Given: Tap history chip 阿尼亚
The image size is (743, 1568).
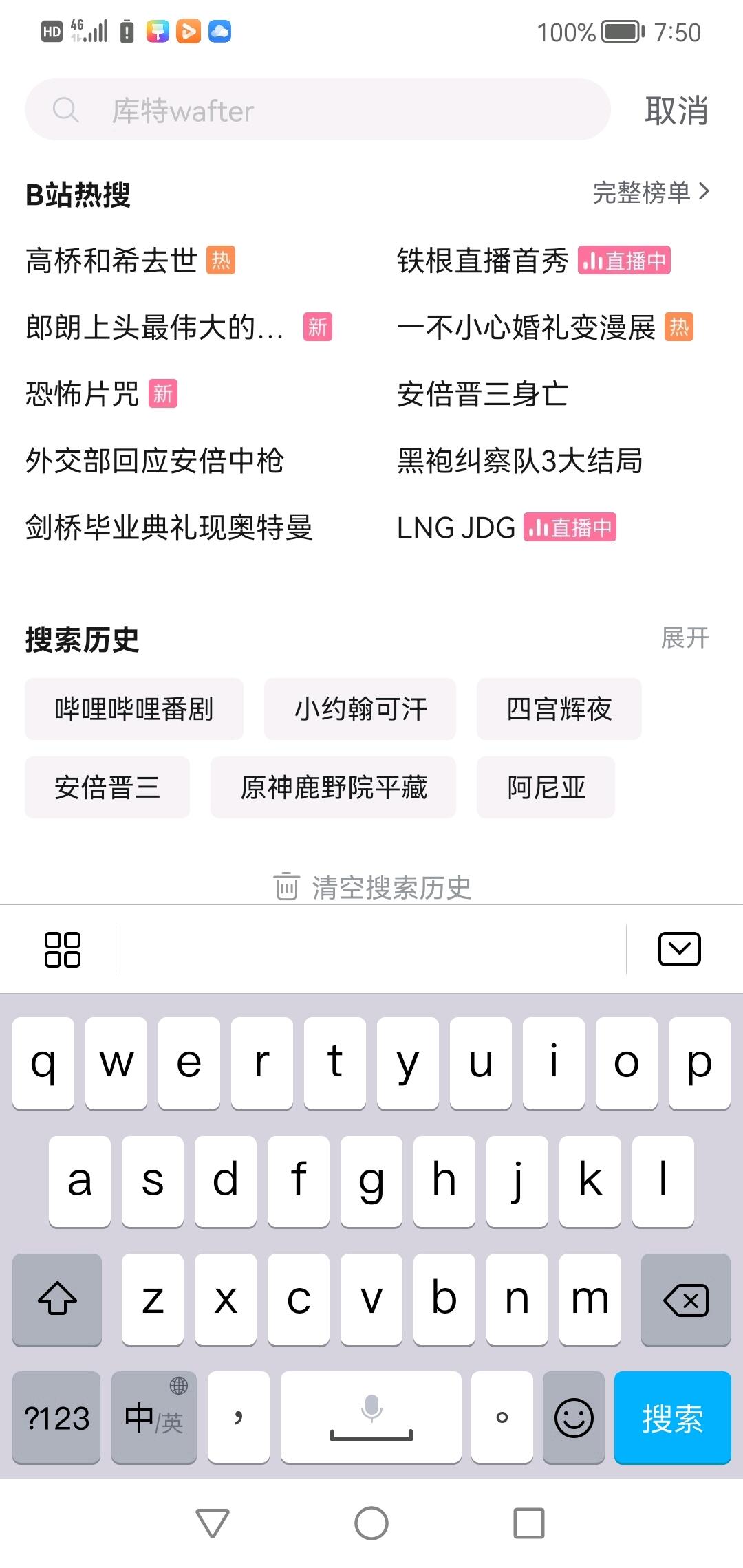Looking at the screenshot, I should [546, 787].
